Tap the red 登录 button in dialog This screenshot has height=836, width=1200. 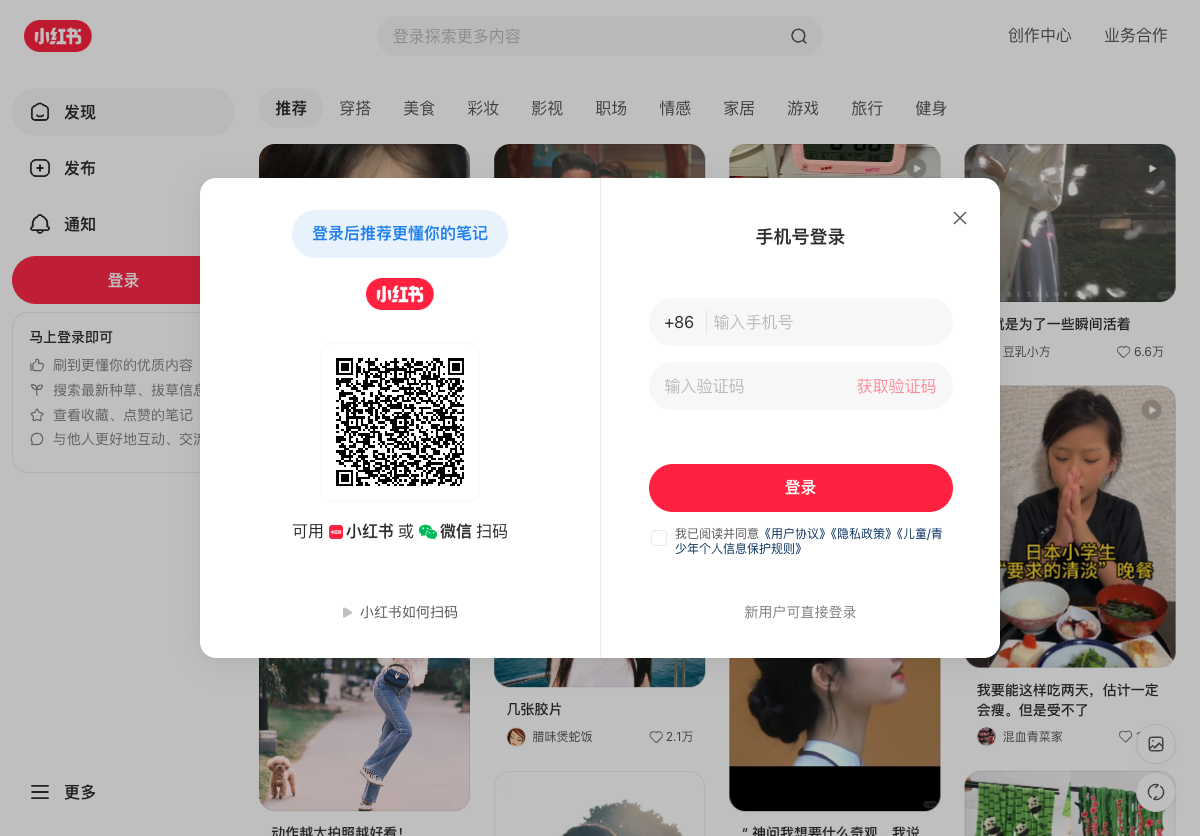801,488
